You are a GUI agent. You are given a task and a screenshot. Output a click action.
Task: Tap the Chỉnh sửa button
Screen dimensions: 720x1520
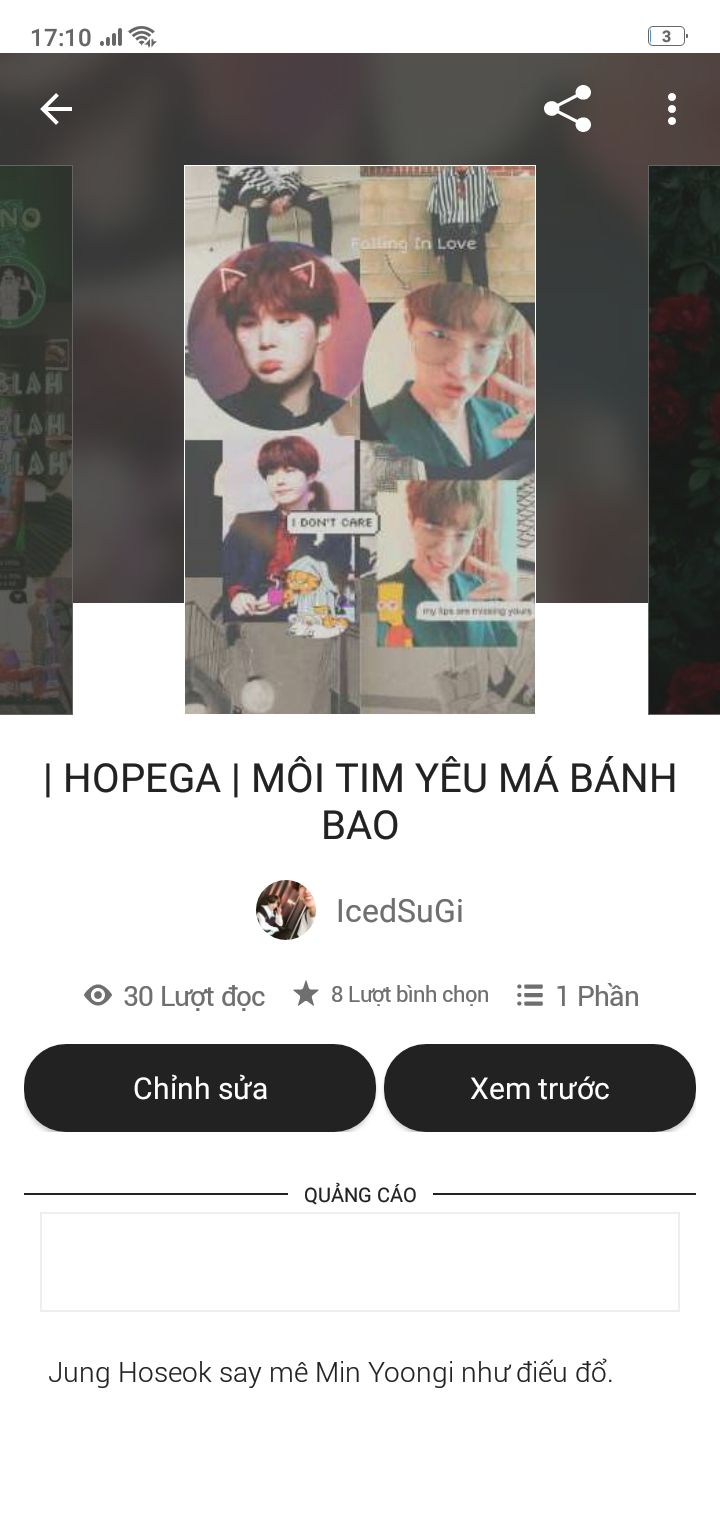(200, 1088)
